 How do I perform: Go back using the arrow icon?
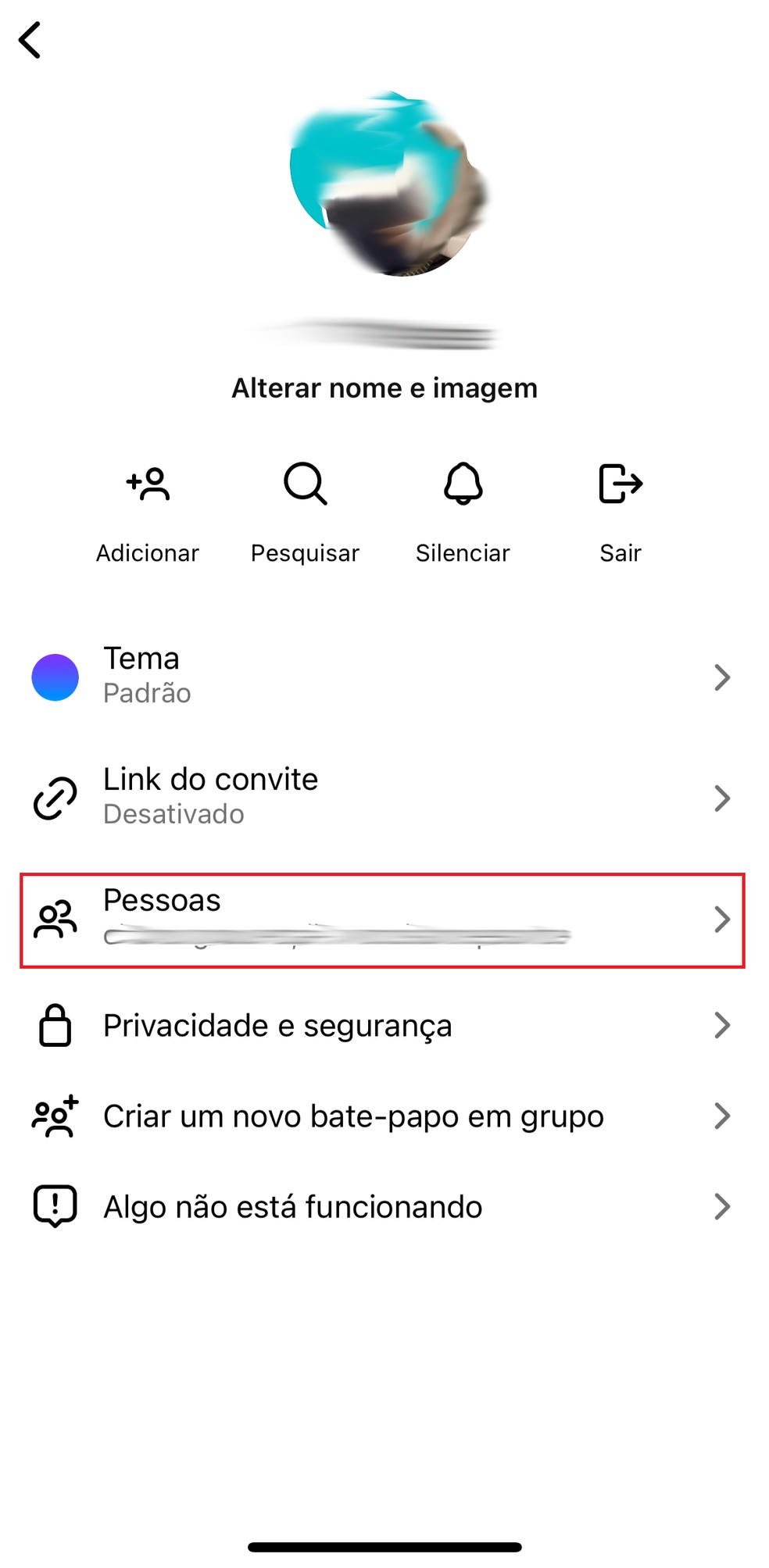30,39
